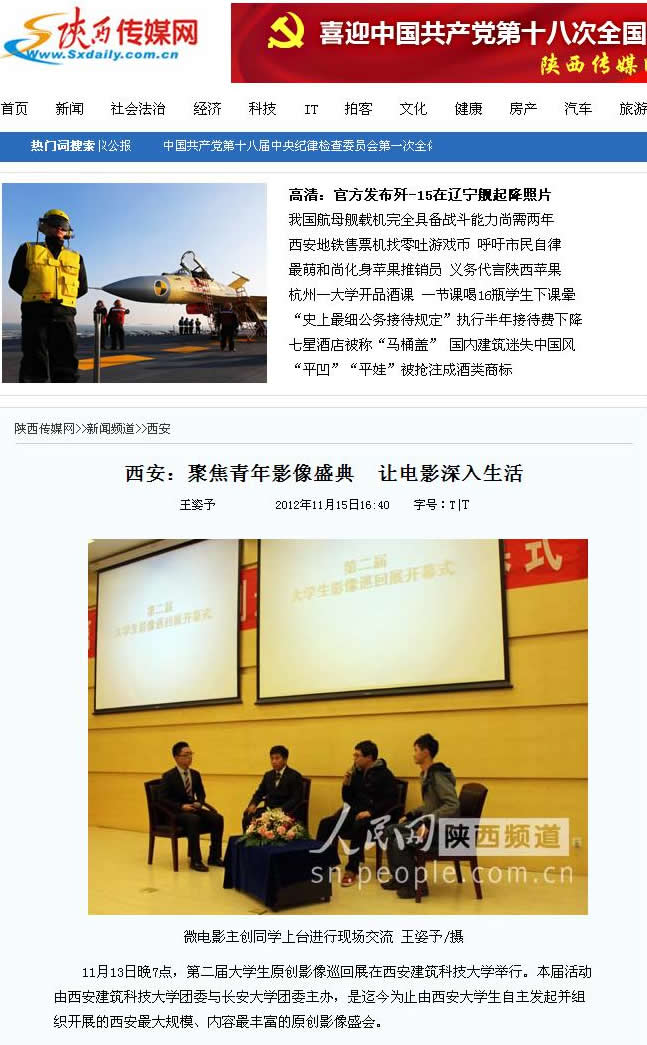Open the 新闻 navigation tab
This screenshot has width=647, height=1045.
pos(69,109)
